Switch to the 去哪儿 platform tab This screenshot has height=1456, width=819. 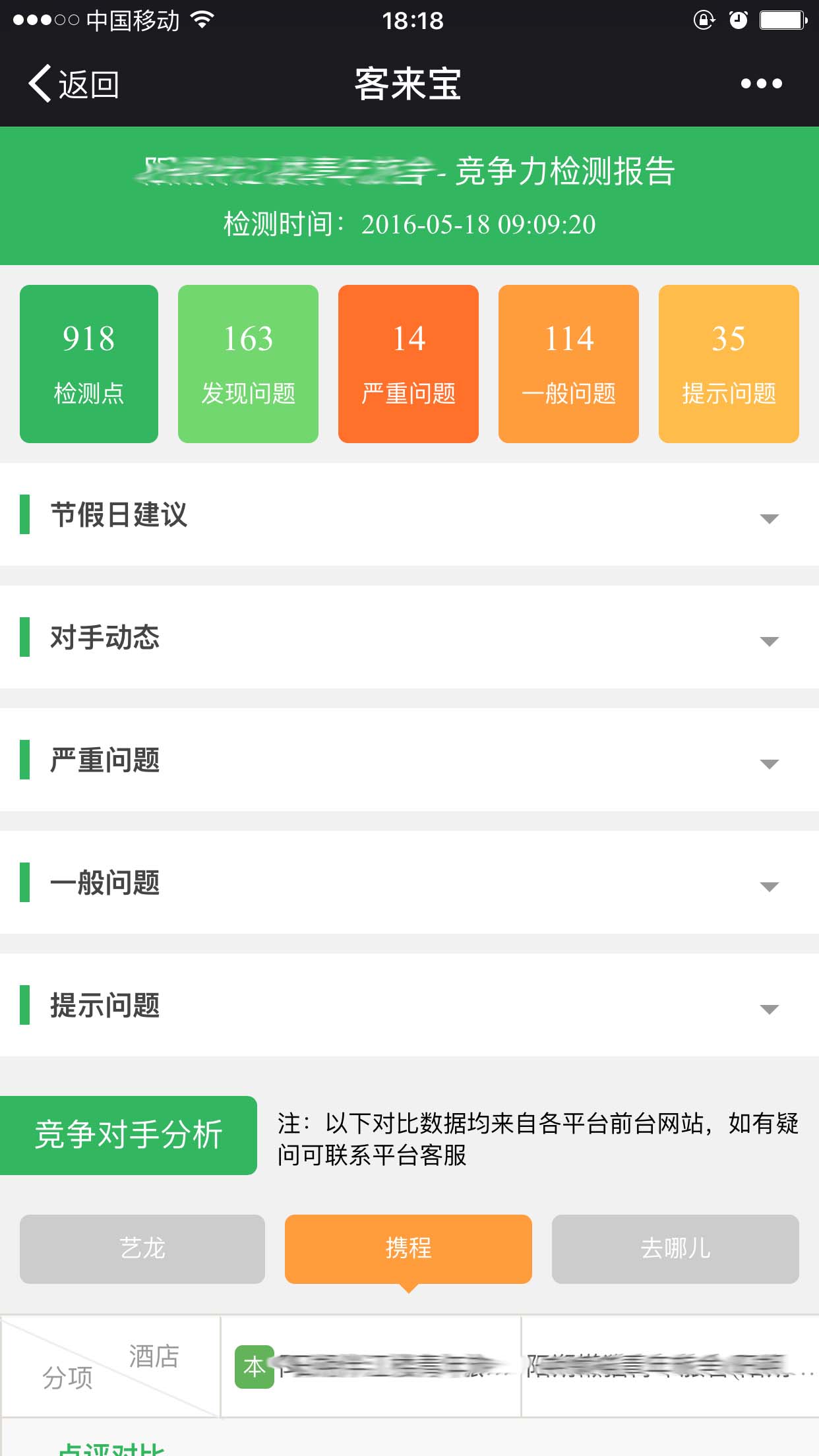tap(675, 1249)
